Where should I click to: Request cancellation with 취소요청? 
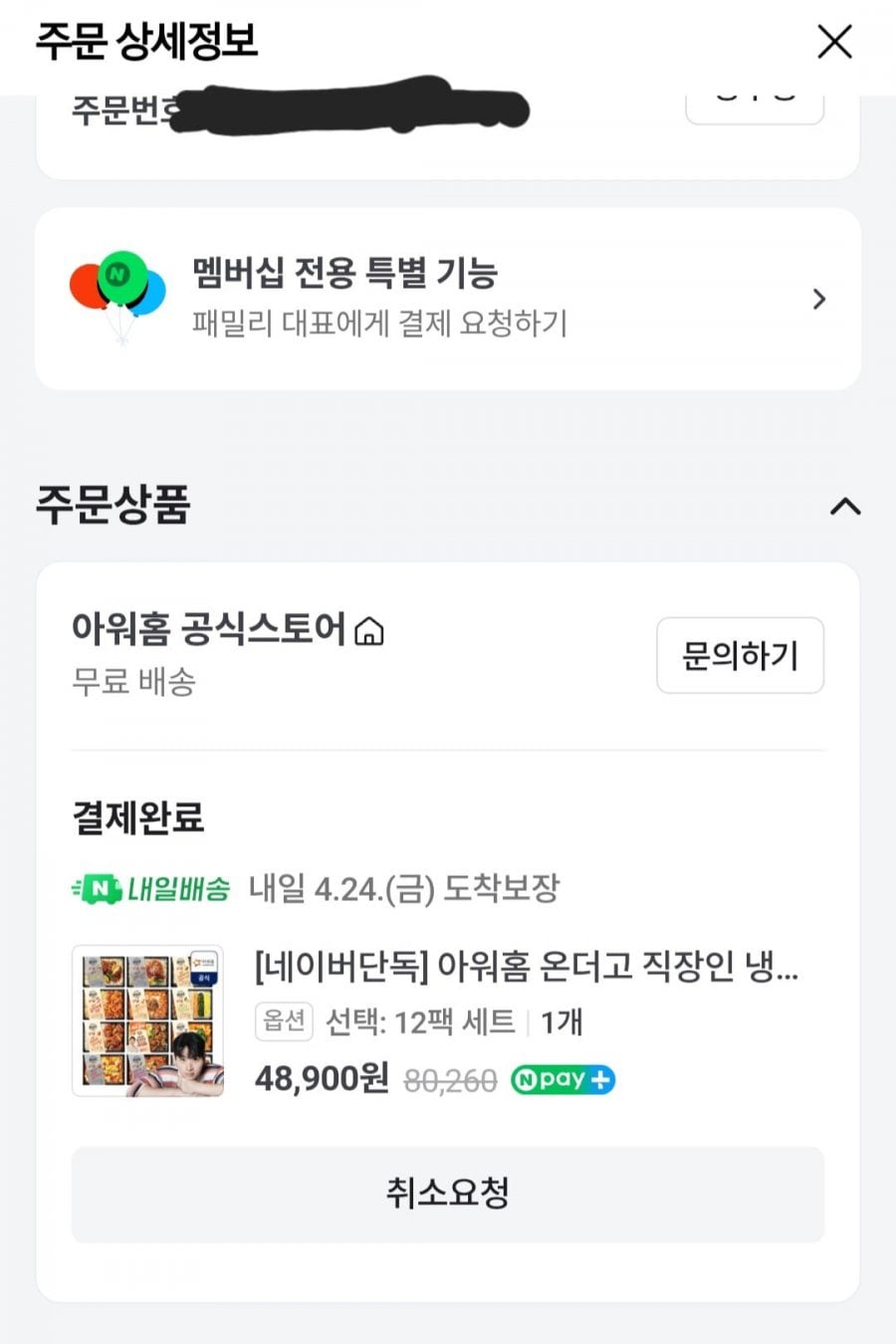tap(448, 1194)
